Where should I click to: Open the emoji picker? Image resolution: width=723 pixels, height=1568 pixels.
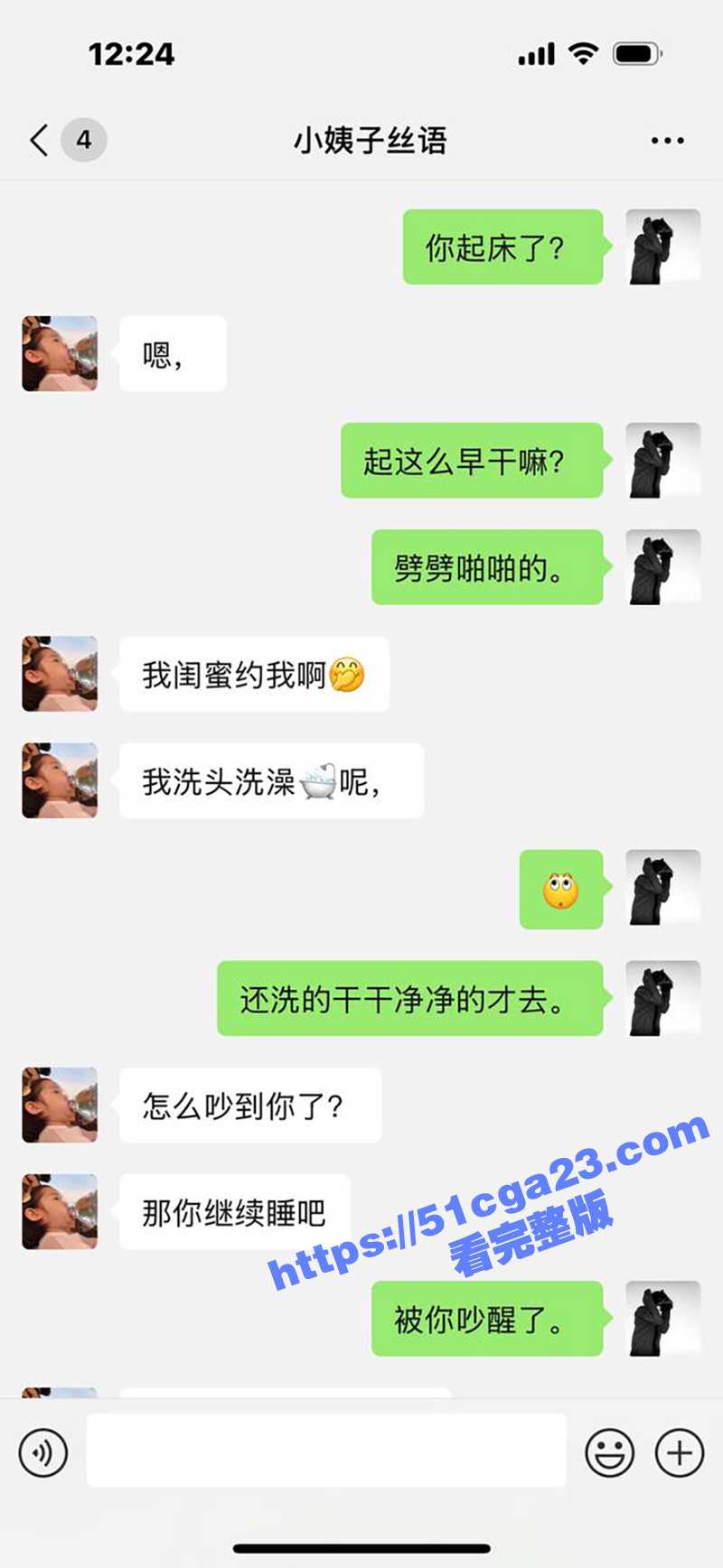(607, 1451)
